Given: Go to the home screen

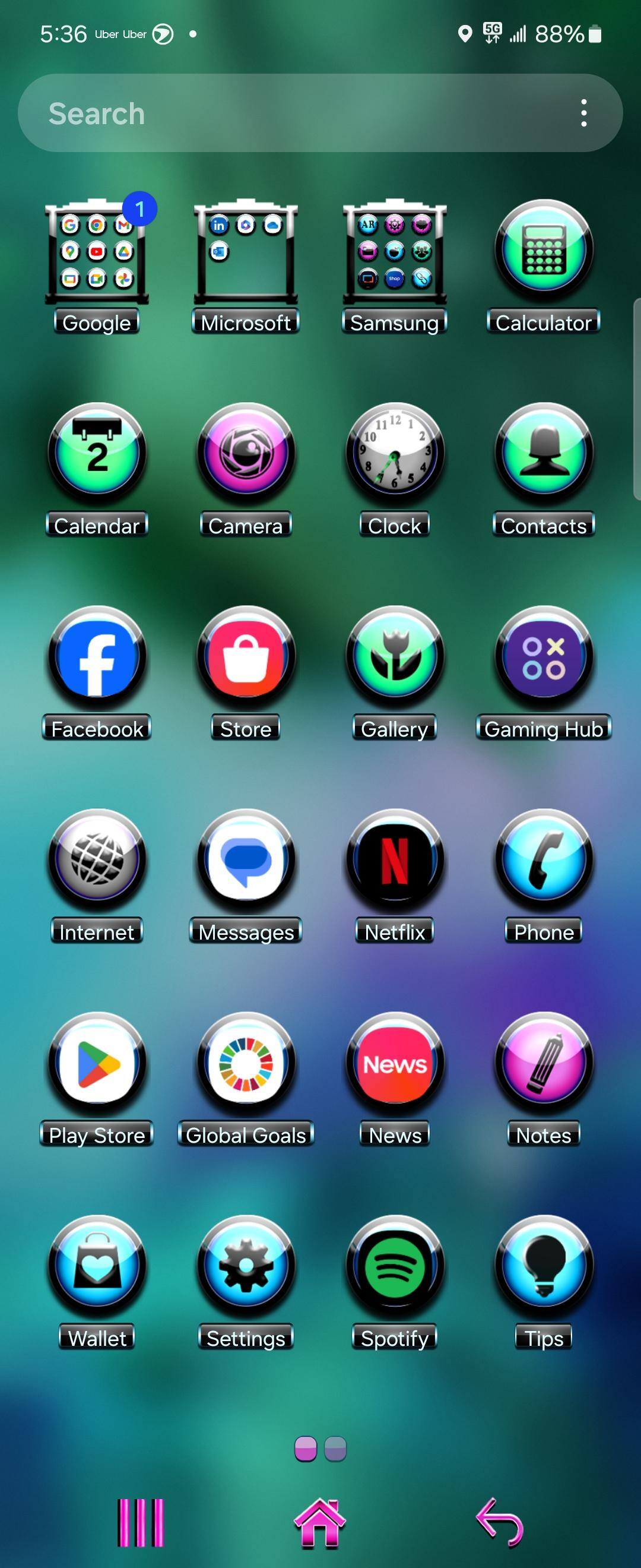Looking at the screenshot, I should coord(320,1523).
